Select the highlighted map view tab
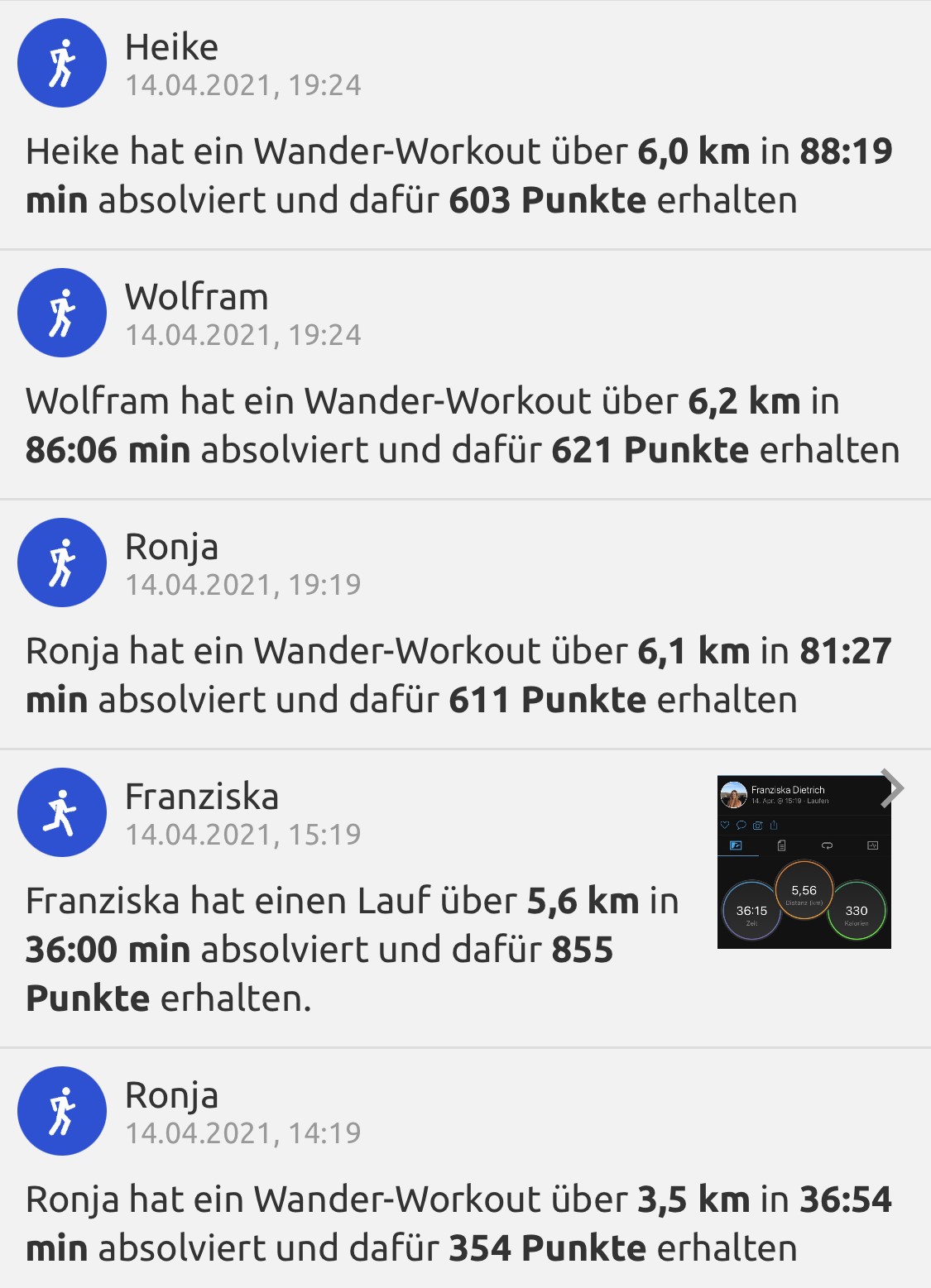931x1288 pixels. (737, 846)
